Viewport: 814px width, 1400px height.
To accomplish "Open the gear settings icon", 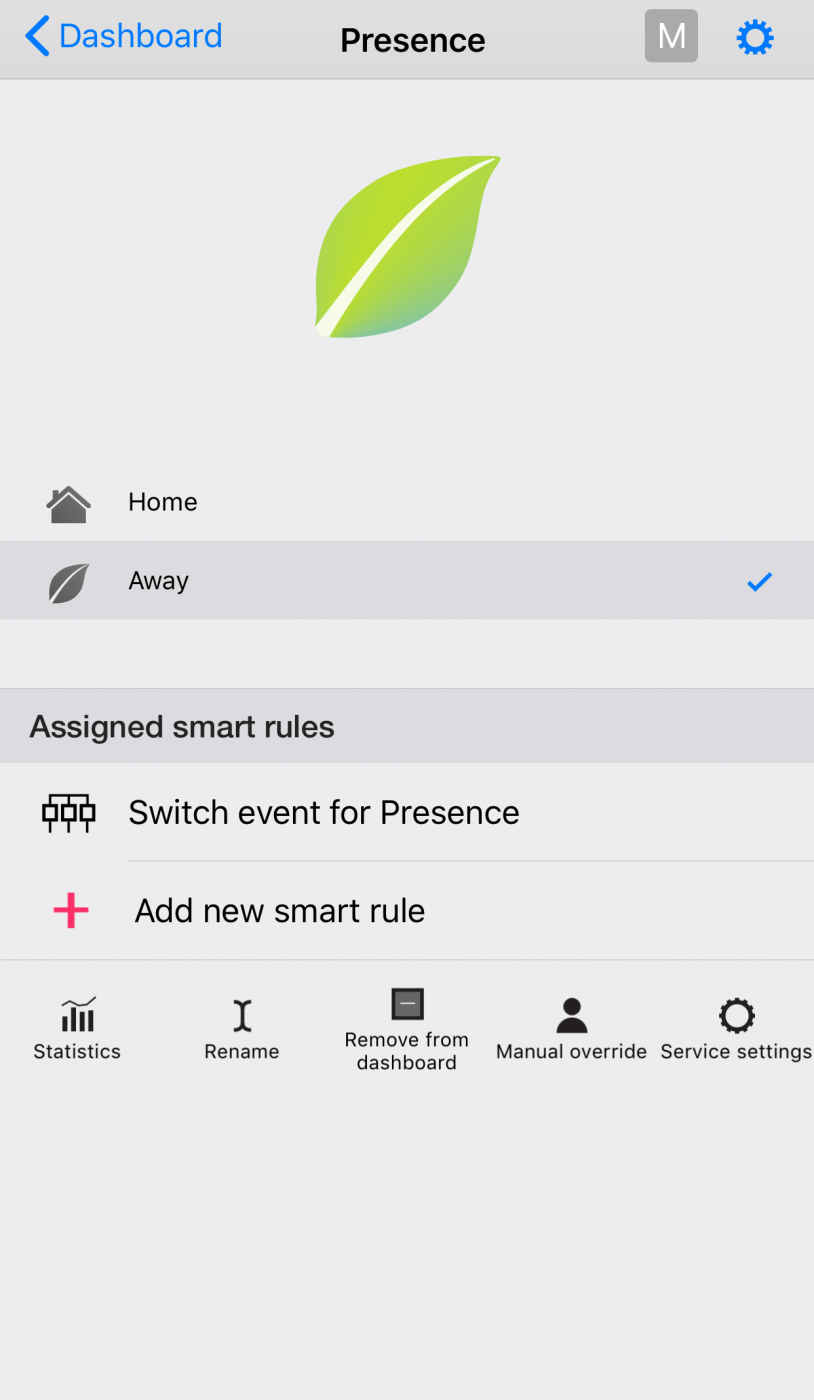I will pos(755,38).
